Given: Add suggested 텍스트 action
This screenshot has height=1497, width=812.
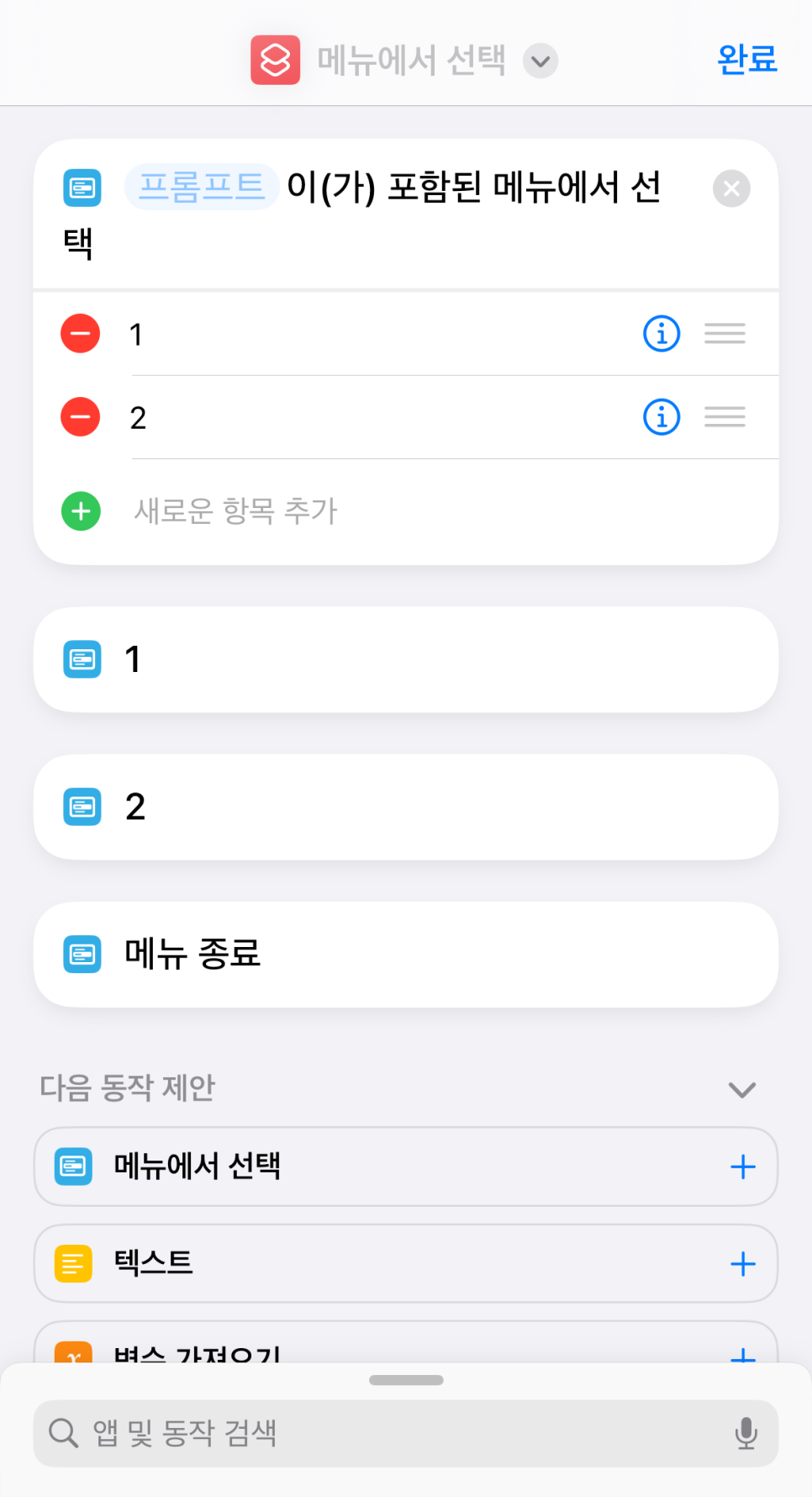Looking at the screenshot, I should [x=743, y=1264].
